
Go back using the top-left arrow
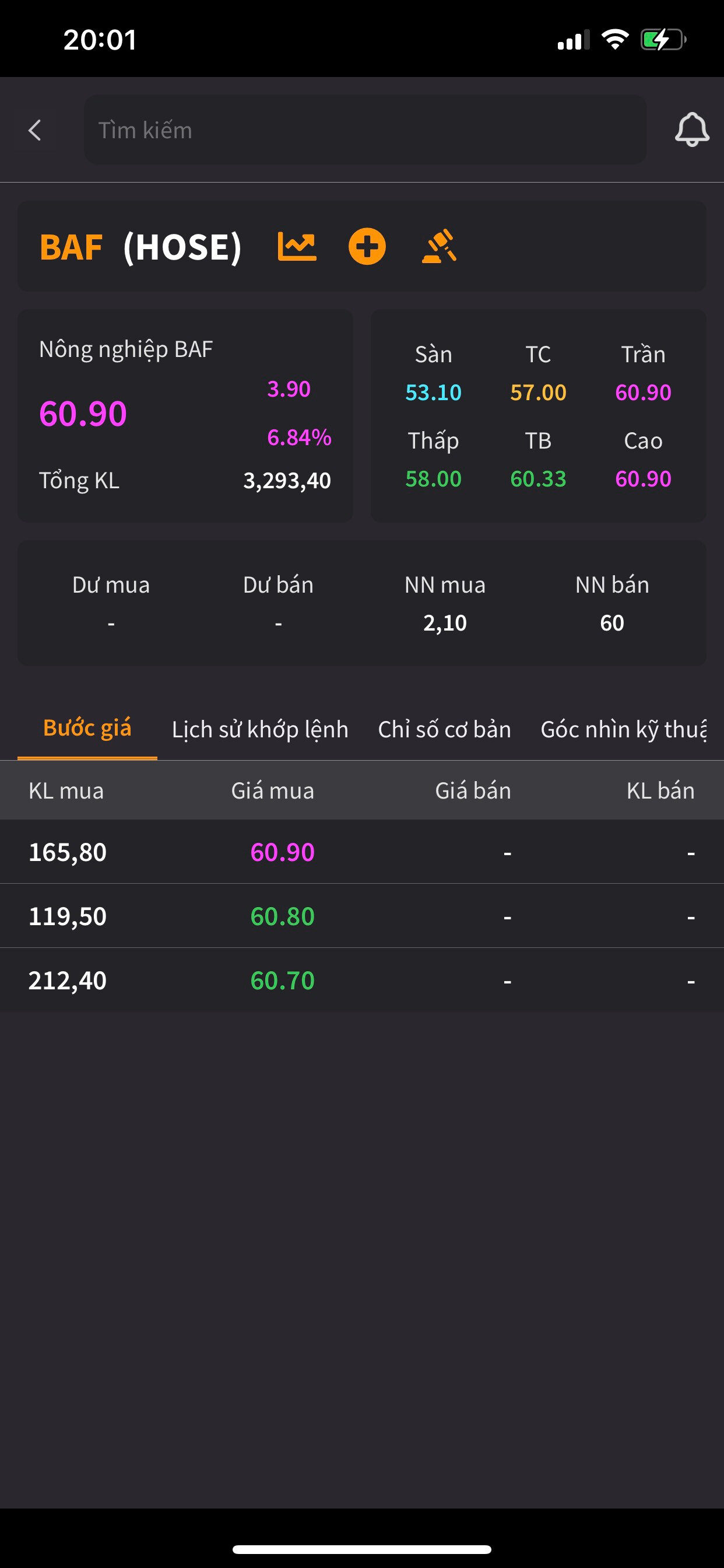(34, 129)
